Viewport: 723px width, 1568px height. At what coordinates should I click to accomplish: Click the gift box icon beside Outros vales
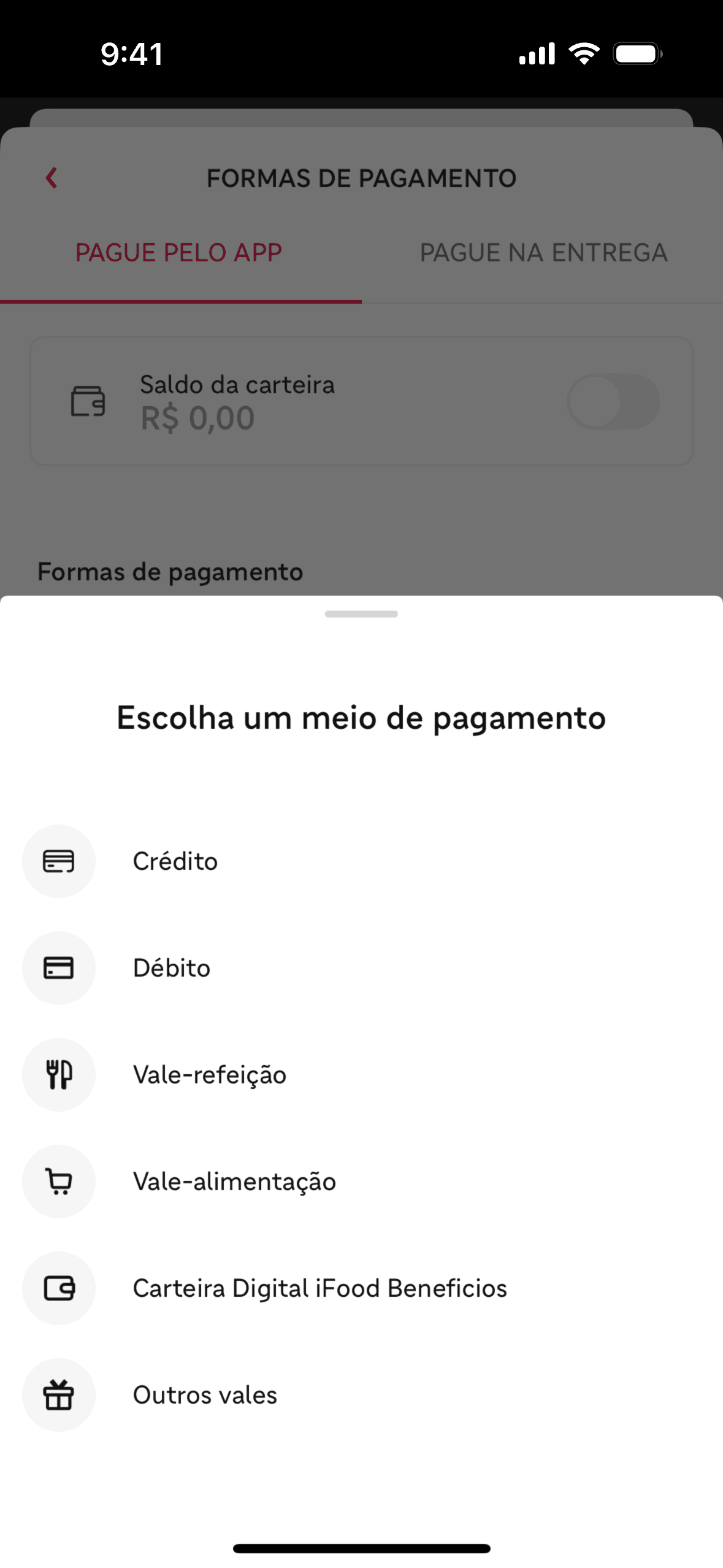click(x=59, y=1395)
